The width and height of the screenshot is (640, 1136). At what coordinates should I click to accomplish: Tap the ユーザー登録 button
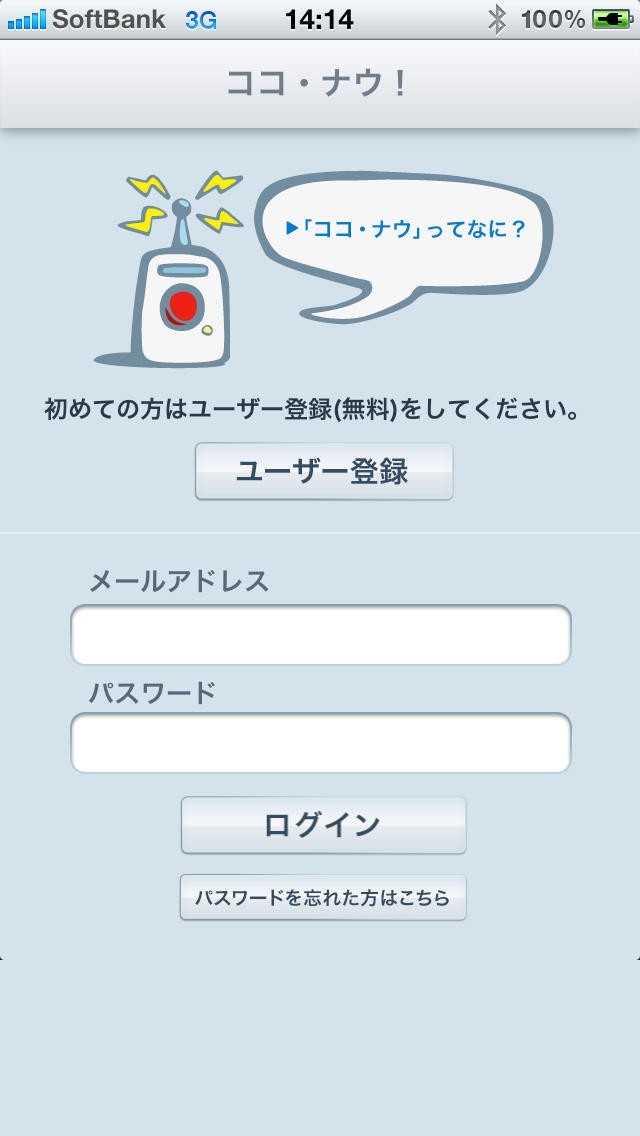click(323, 471)
